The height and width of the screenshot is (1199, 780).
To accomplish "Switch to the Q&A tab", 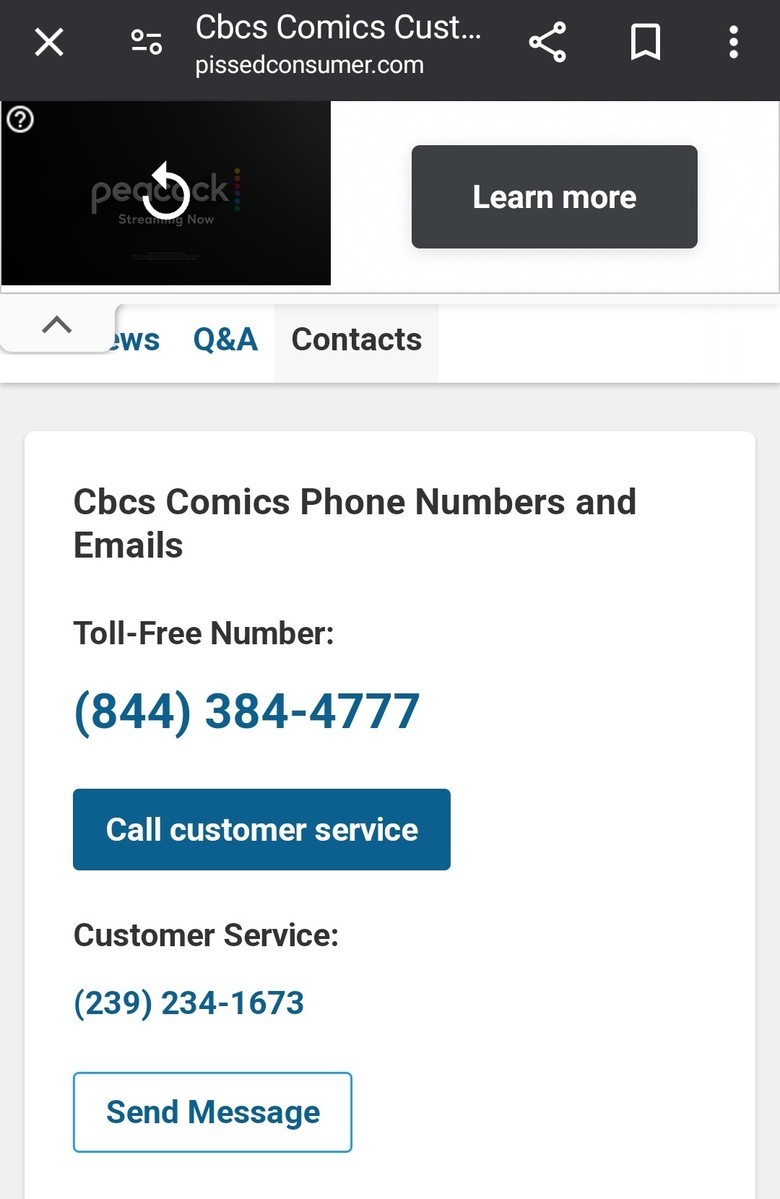I will point(225,340).
